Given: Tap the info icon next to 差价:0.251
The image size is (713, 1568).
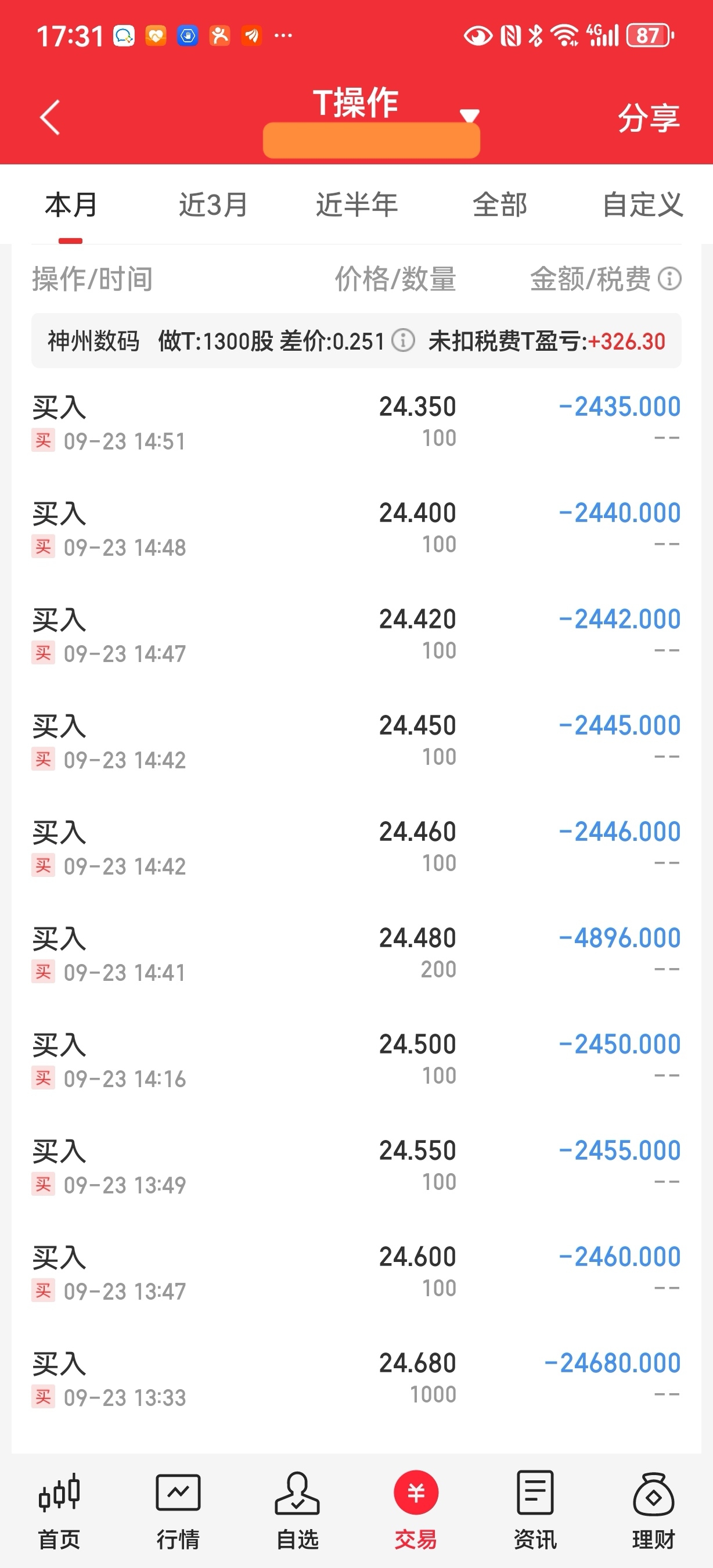Looking at the screenshot, I should [403, 340].
